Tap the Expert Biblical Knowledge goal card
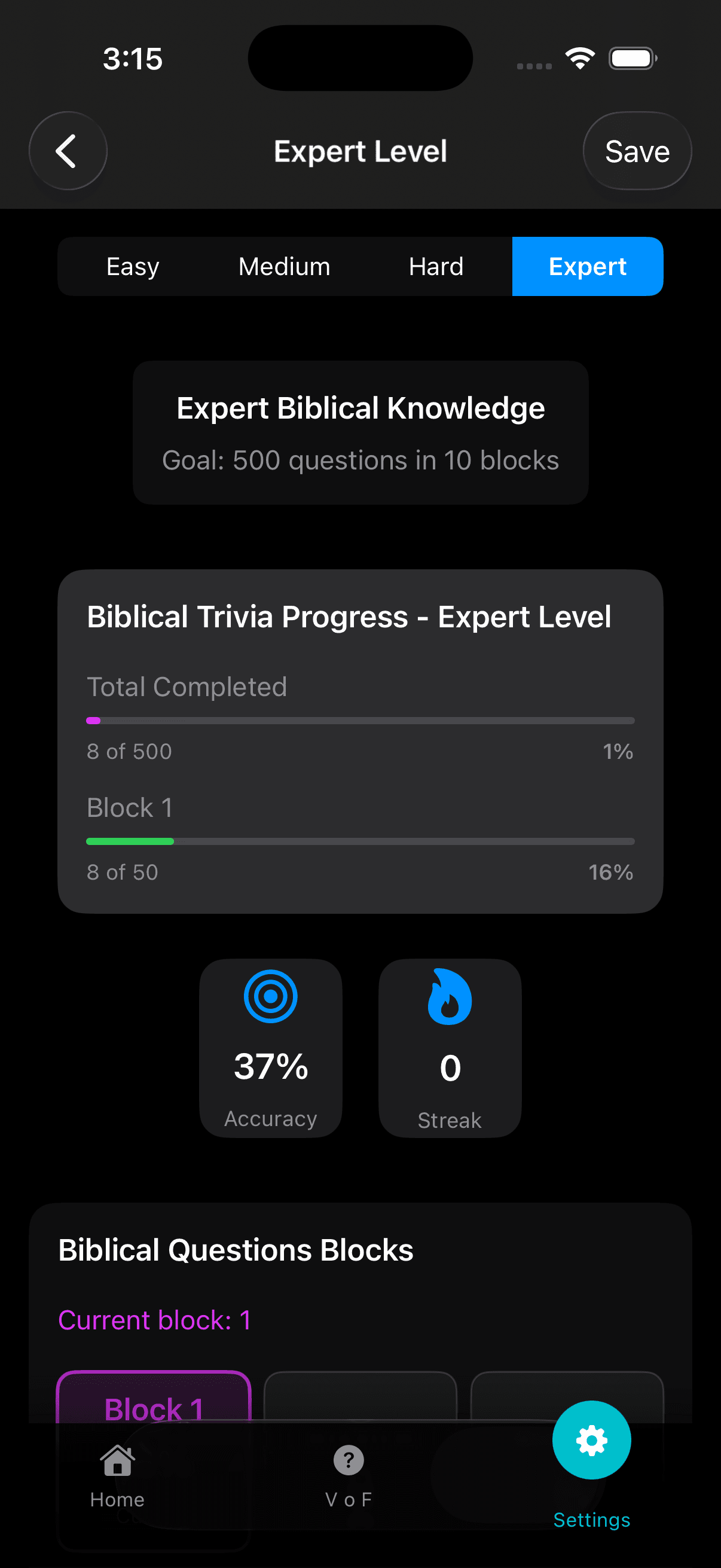This screenshot has width=721, height=1568. (x=360, y=431)
